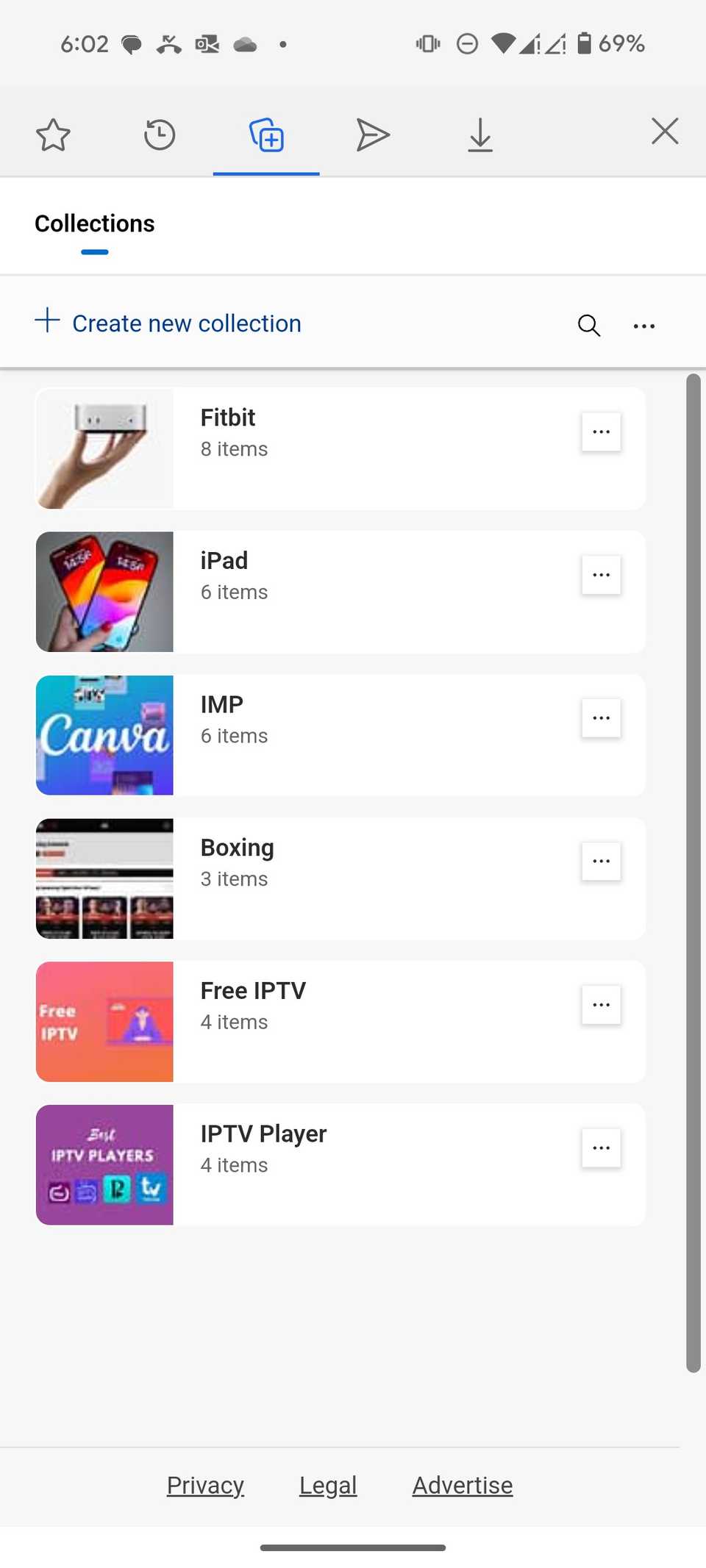706x1568 pixels.
Task: Open the Privacy link
Action: 205,1484
